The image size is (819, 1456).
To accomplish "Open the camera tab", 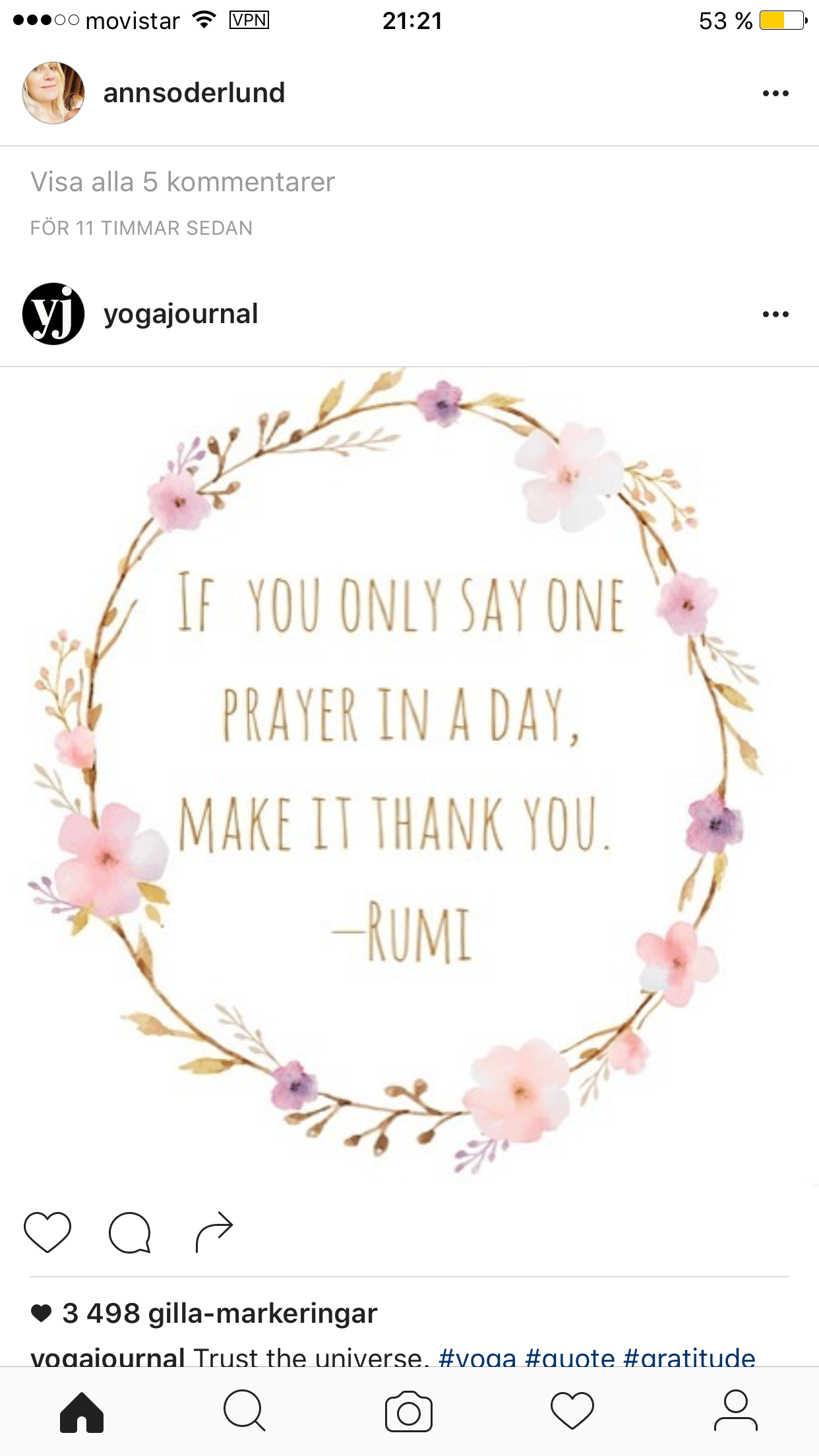I will 409,1412.
